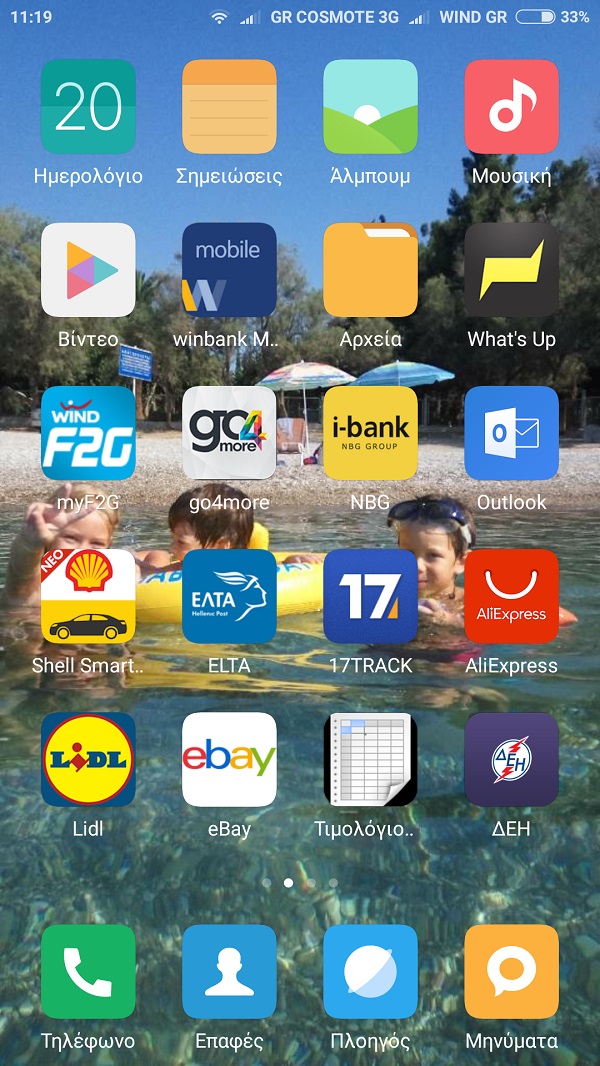This screenshot has height=1066, width=600.
Task: Launch the myF2G app
Action: point(88,433)
